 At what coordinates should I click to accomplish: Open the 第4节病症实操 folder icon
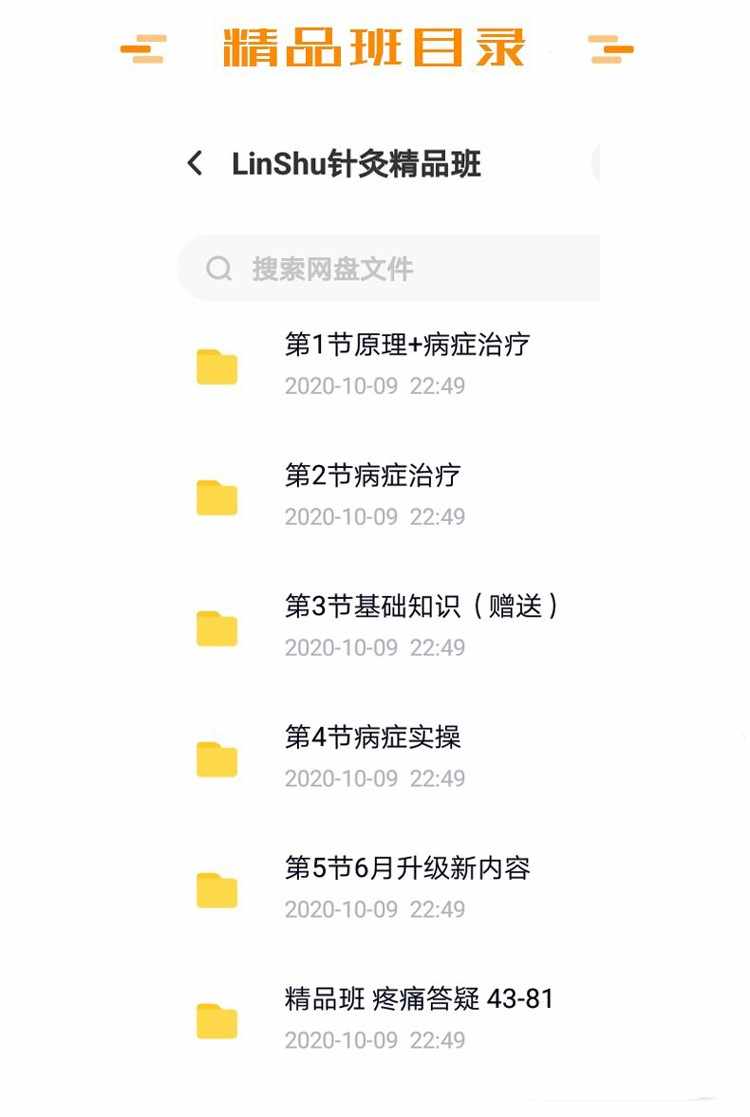click(x=216, y=758)
